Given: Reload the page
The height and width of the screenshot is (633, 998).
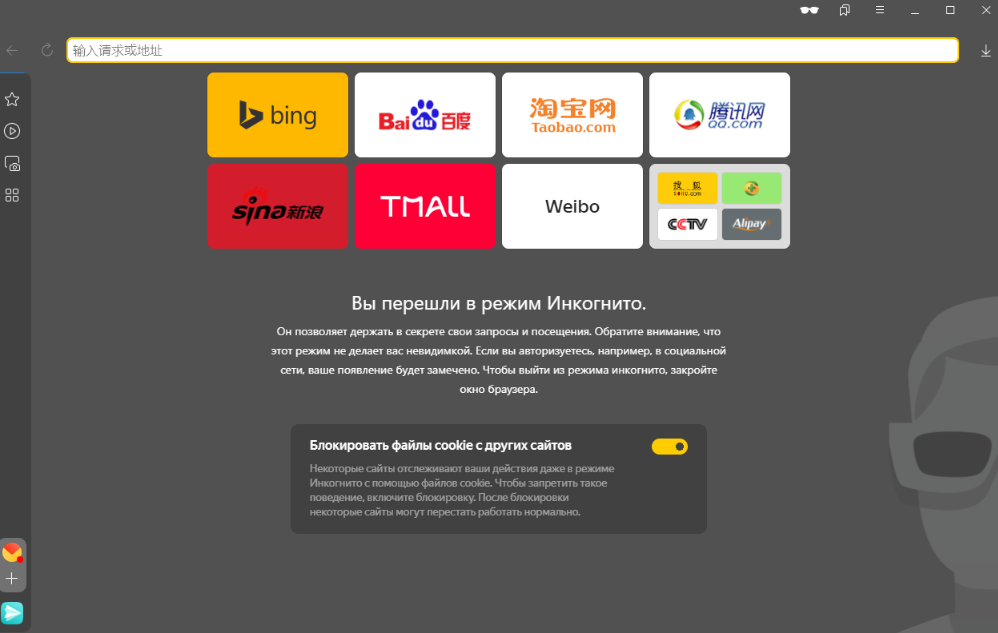Looking at the screenshot, I should click(x=46, y=50).
